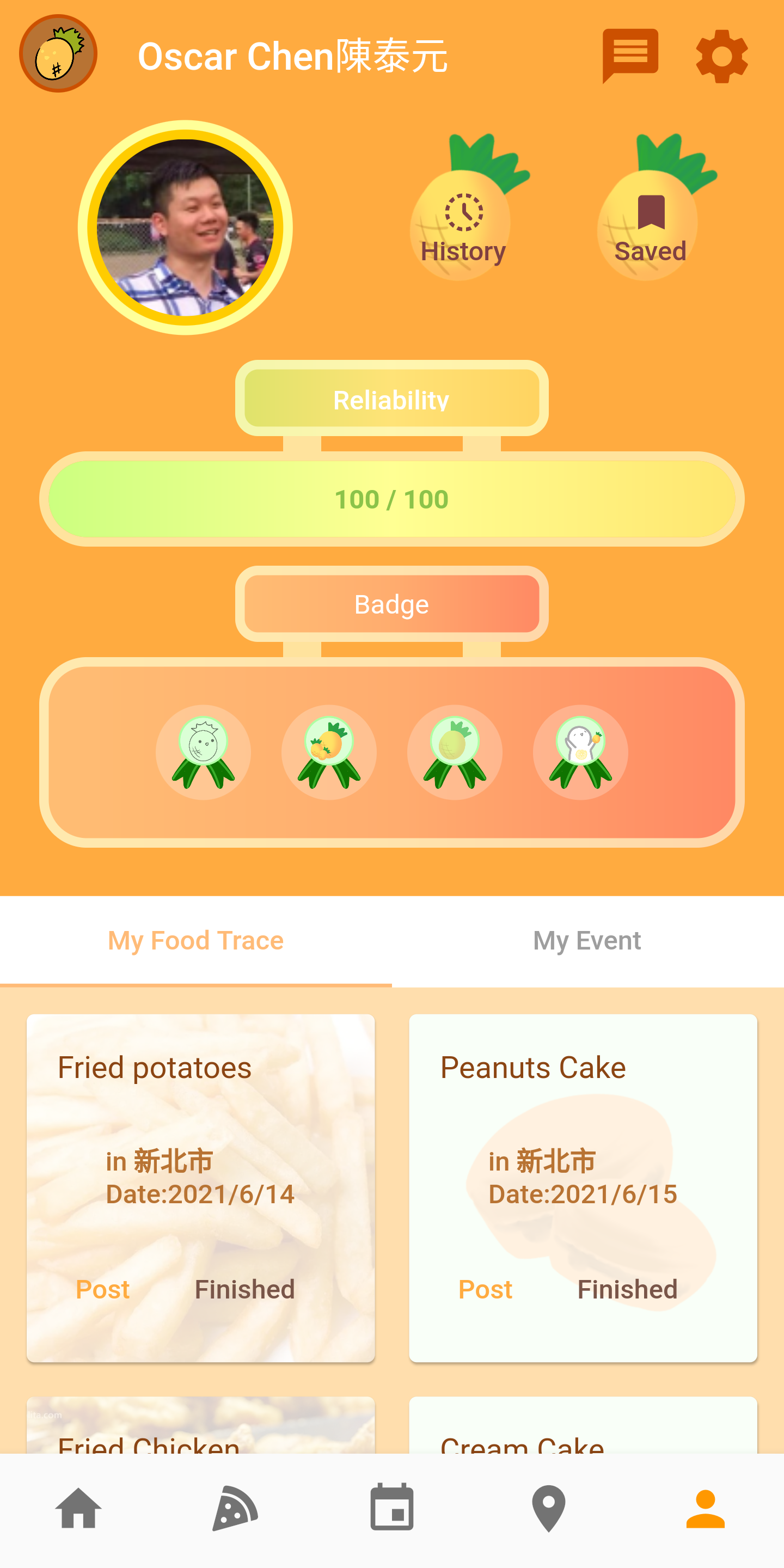Go to the home tab
This screenshot has width=784, height=1568.
78,1508
